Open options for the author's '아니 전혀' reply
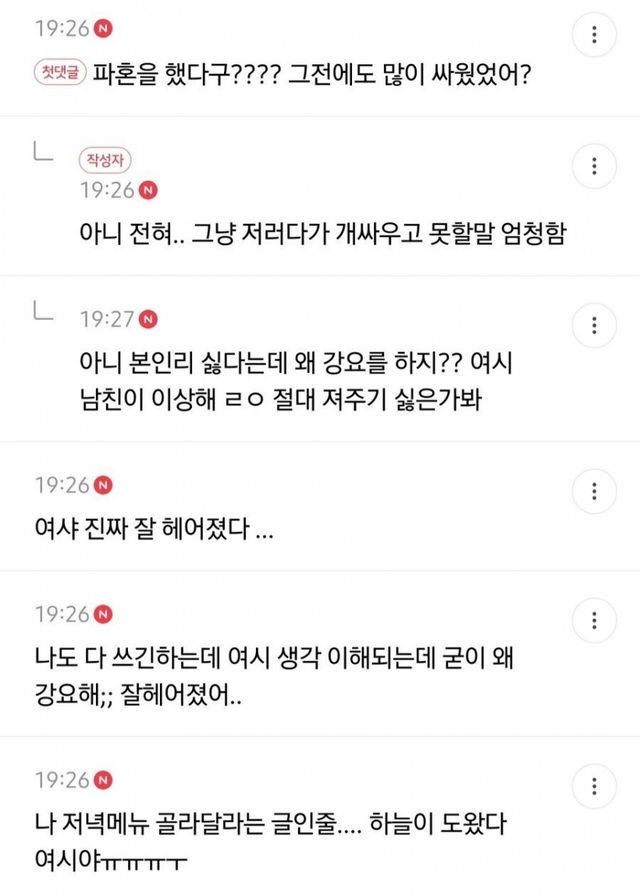The image size is (640, 896). pyautogui.click(x=595, y=164)
